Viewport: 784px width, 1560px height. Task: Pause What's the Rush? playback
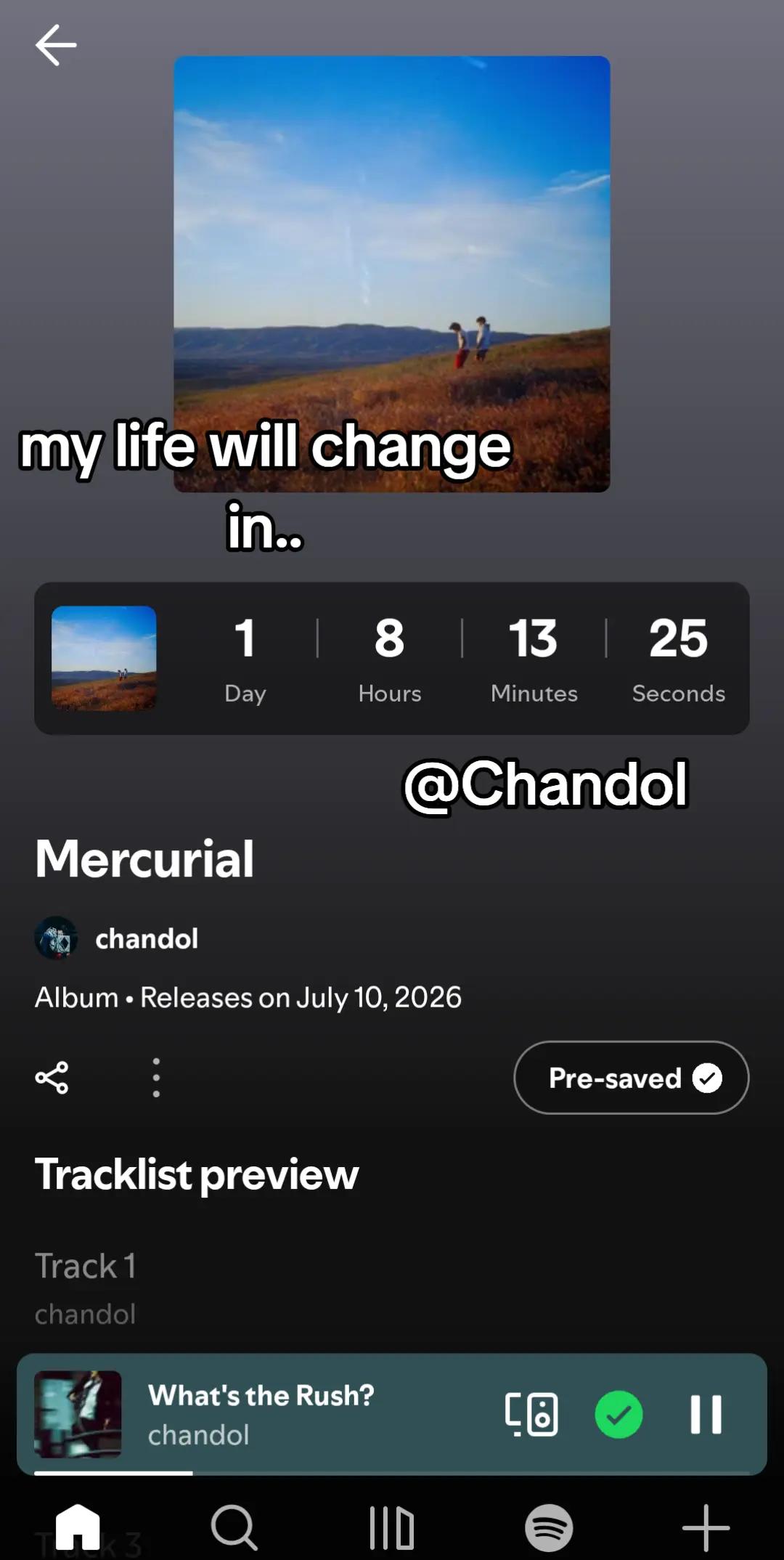706,1414
